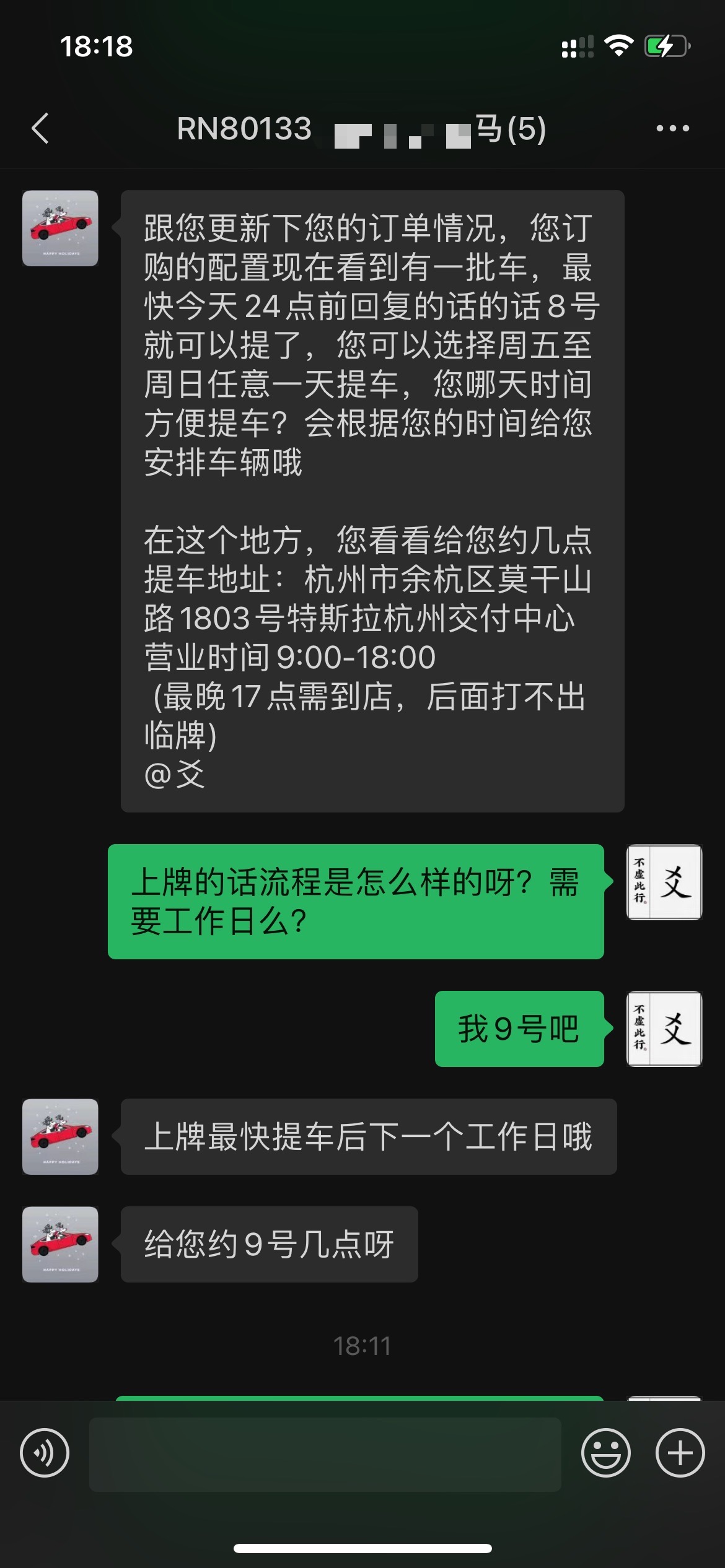
Task: Tap the back chevron to leave the chat
Action: tap(38, 128)
